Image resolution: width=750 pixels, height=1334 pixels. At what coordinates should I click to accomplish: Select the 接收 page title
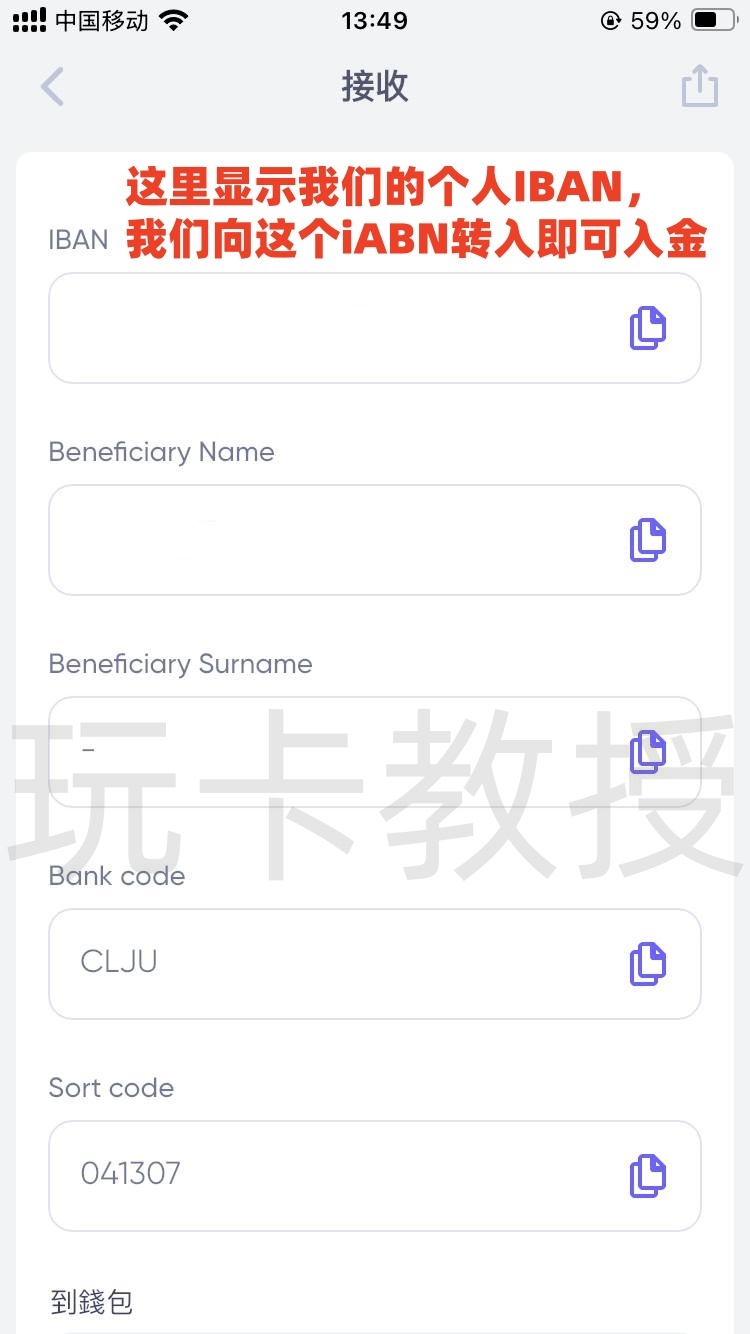pyautogui.click(x=375, y=87)
